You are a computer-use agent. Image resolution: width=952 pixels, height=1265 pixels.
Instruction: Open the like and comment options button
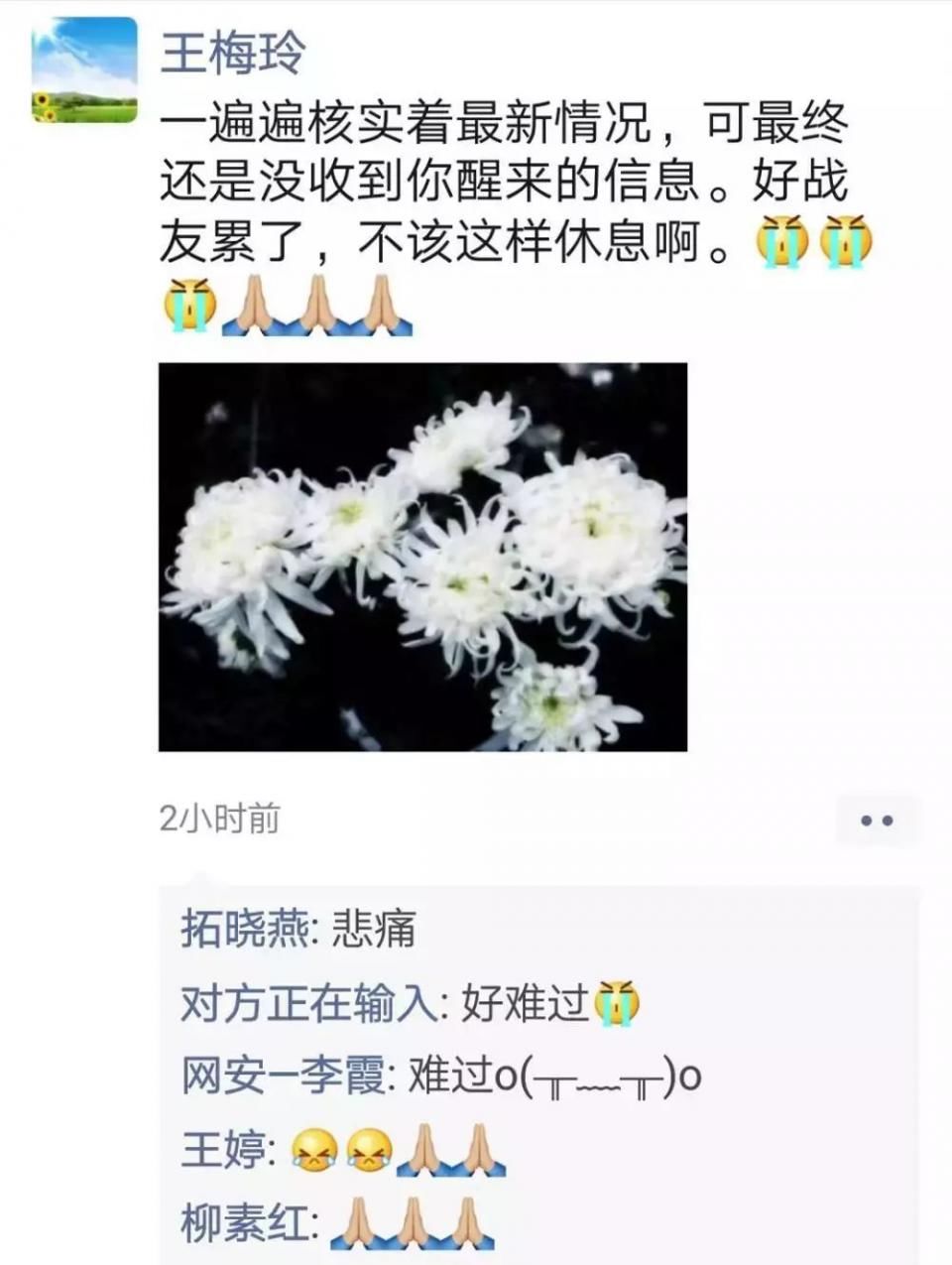pos(877,821)
